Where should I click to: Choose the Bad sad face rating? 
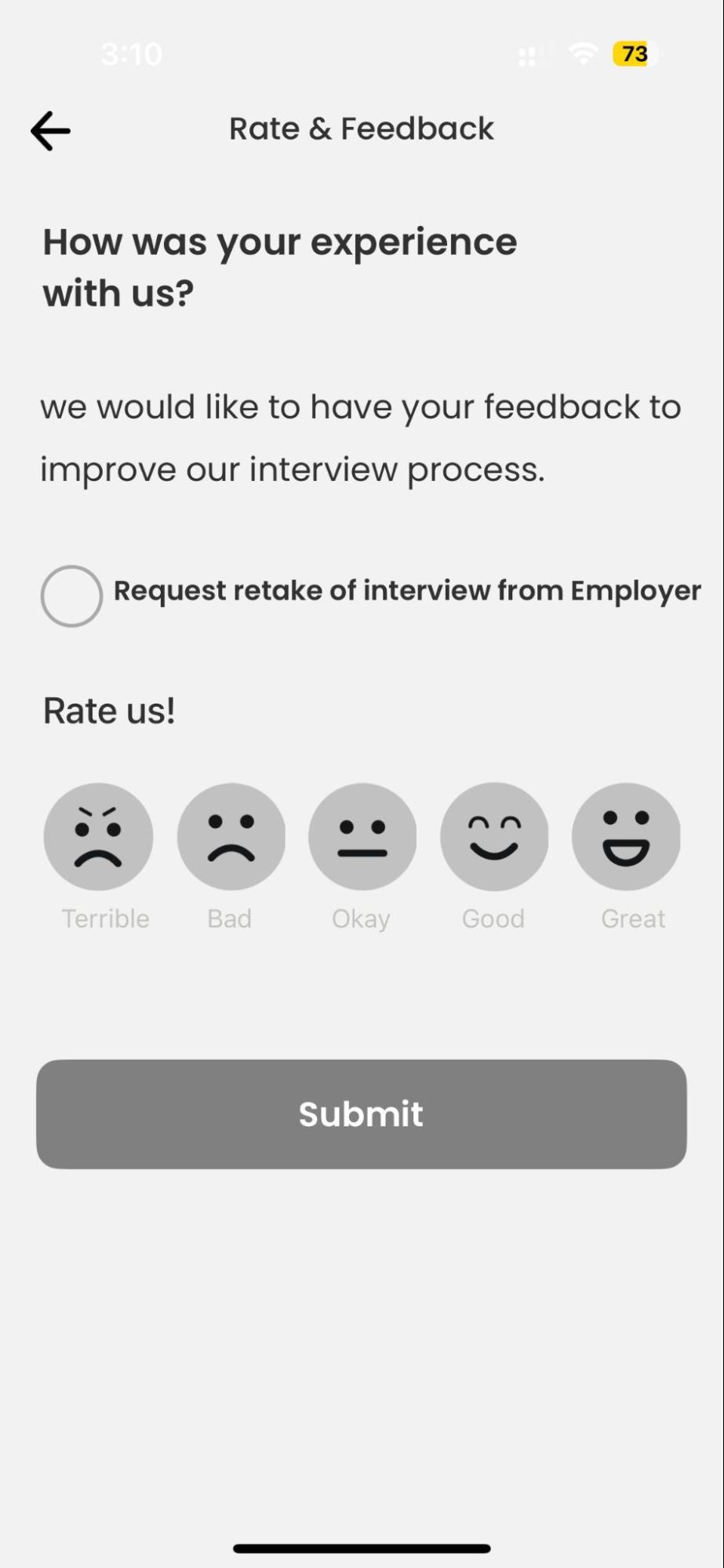point(231,836)
